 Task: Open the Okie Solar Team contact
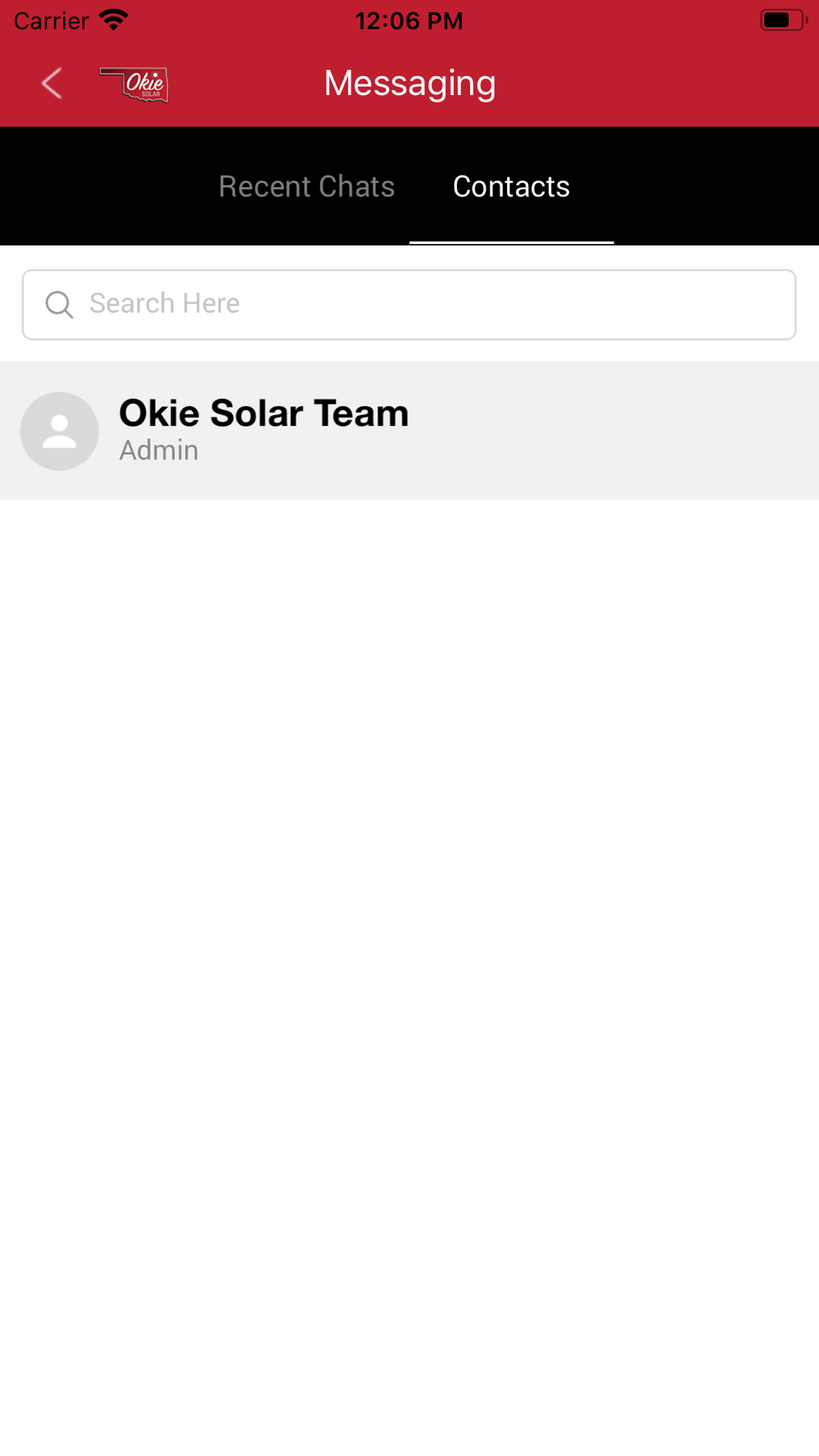pyautogui.click(x=409, y=431)
